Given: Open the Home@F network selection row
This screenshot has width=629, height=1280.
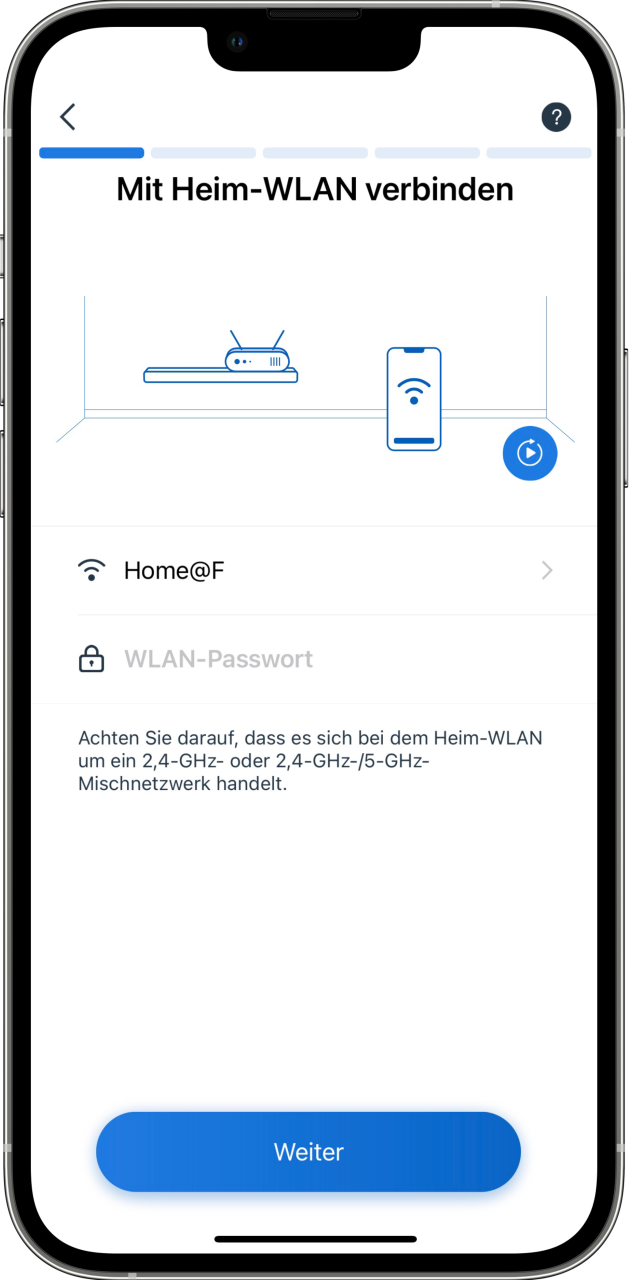Looking at the screenshot, I should (315, 571).
